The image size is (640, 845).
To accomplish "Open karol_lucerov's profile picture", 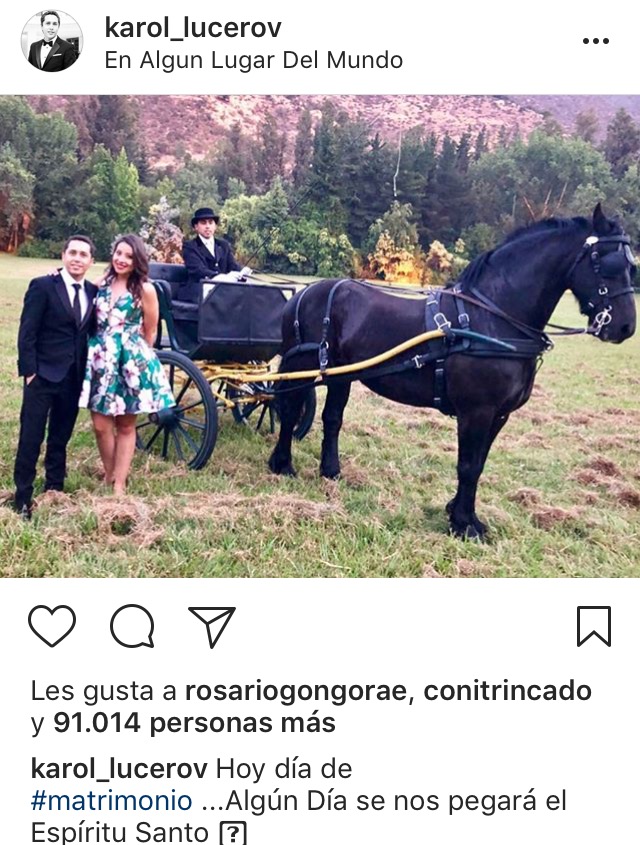I will pos(52,41).
